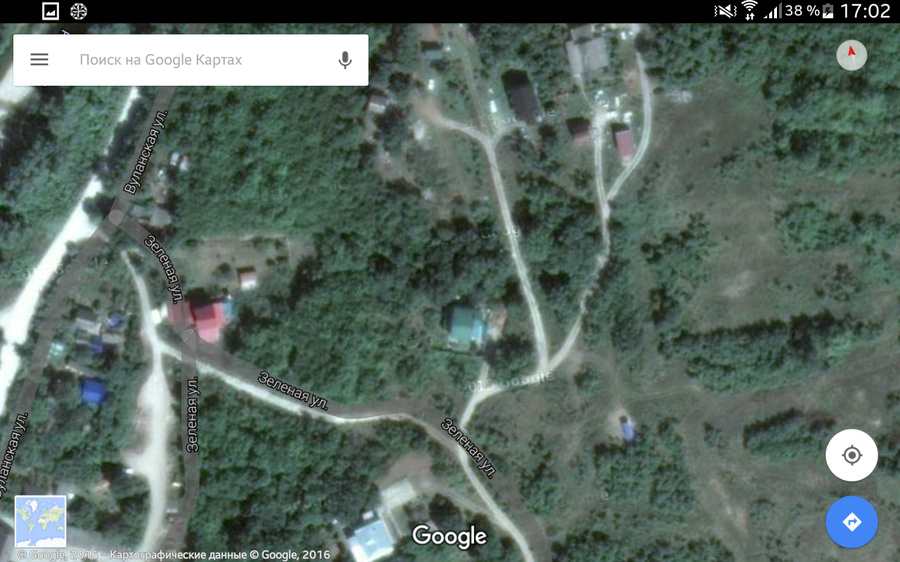900x562 pixels.
Task: Open the hamburger side menu
Action: (39, 60)
